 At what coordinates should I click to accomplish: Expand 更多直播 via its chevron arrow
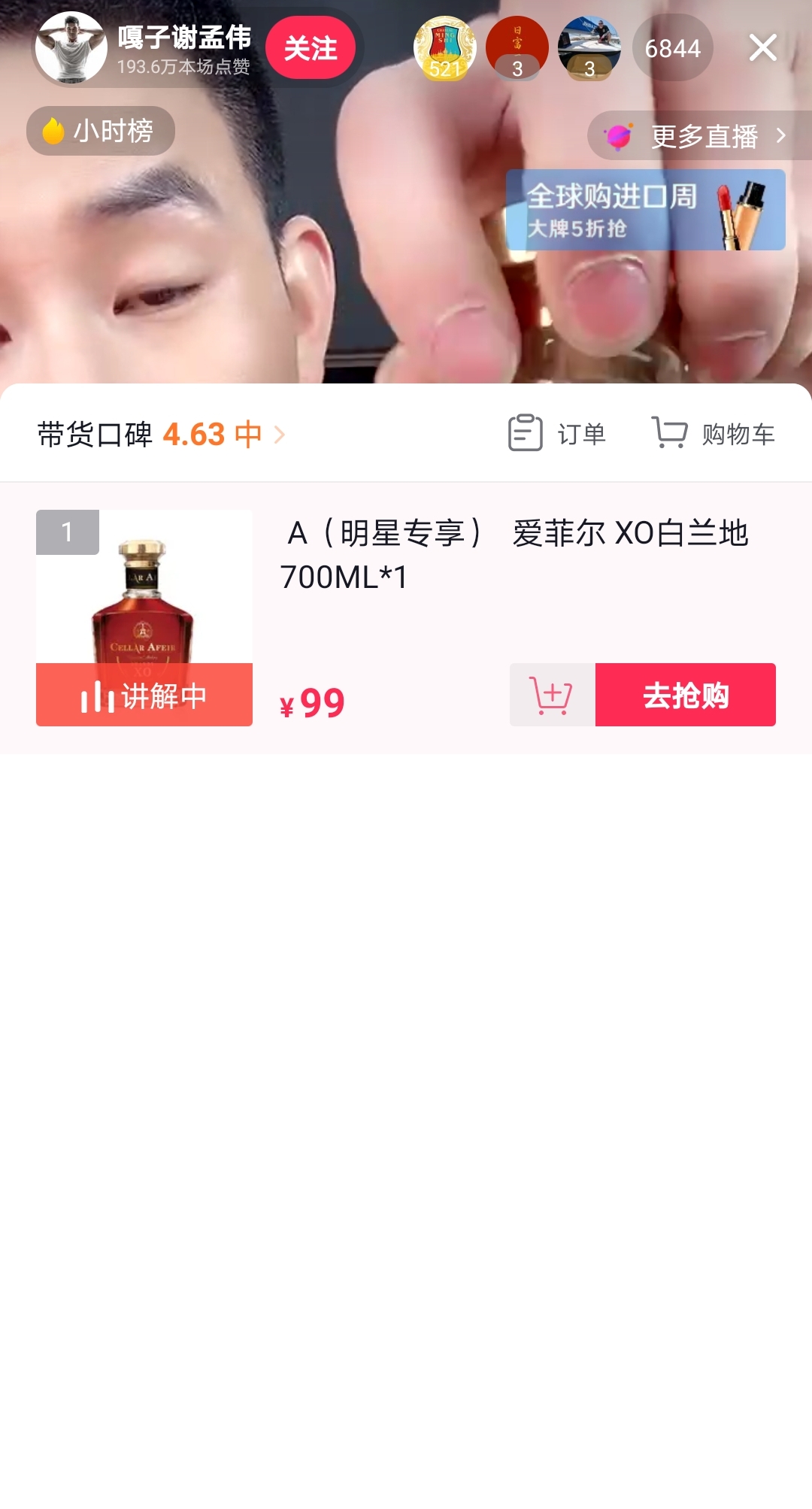click(780, 136)
